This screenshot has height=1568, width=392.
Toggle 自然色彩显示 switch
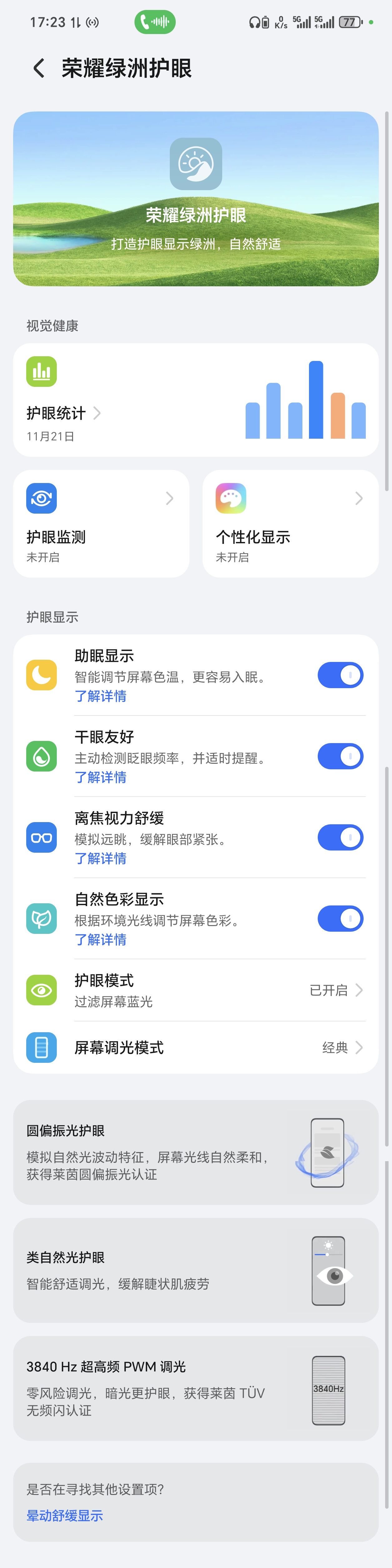click(x=340, y=919)
